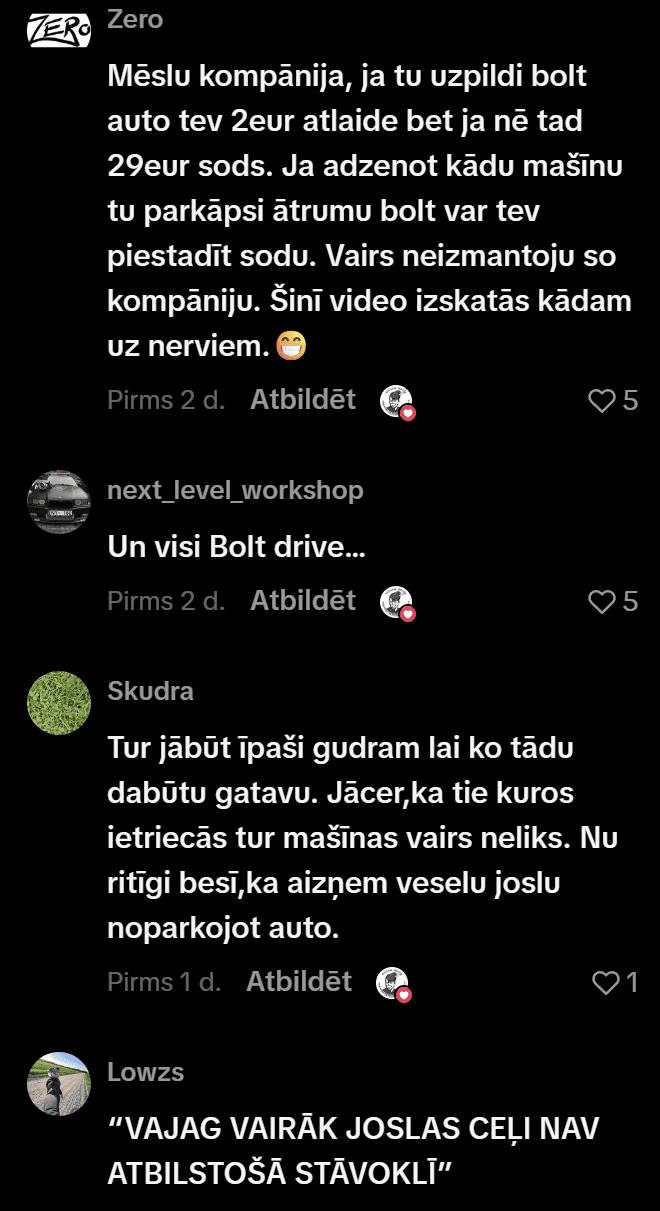660x1211 pixels.
Task: Reply to Zero's comment
Action: 302,400
